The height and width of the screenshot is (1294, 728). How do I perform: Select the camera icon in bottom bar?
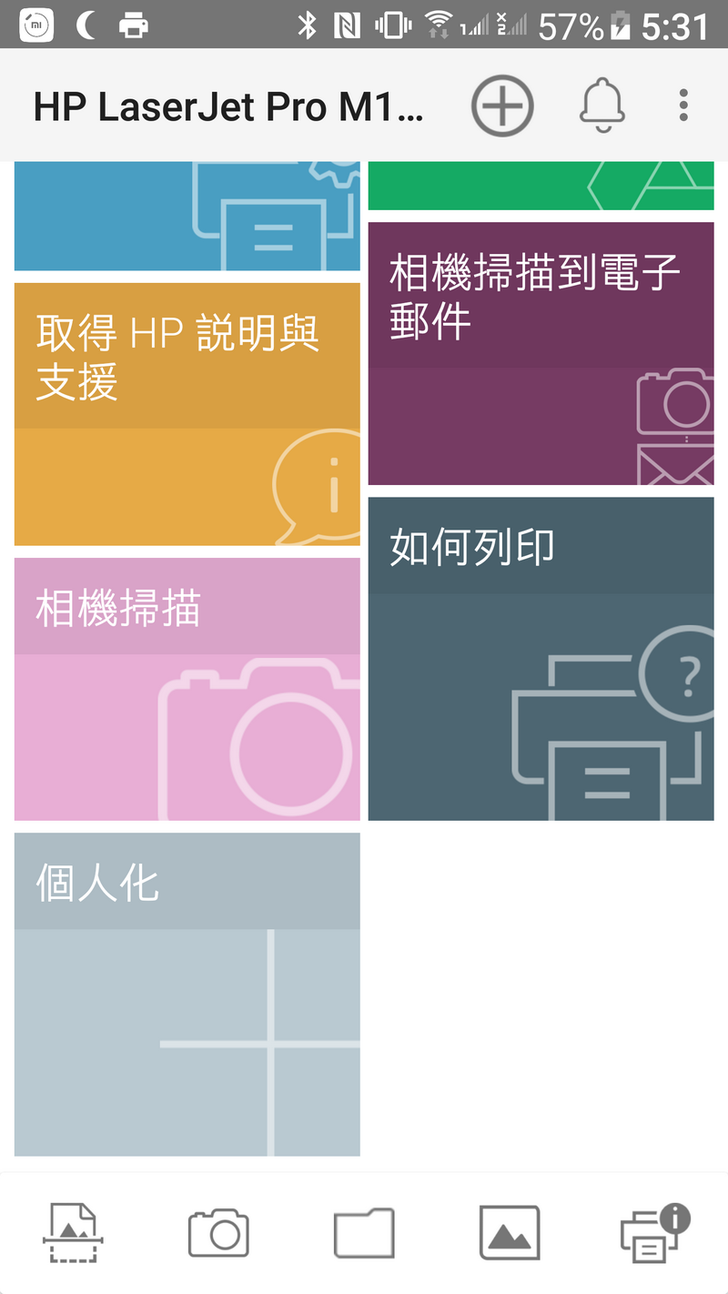pos(218,1233)
